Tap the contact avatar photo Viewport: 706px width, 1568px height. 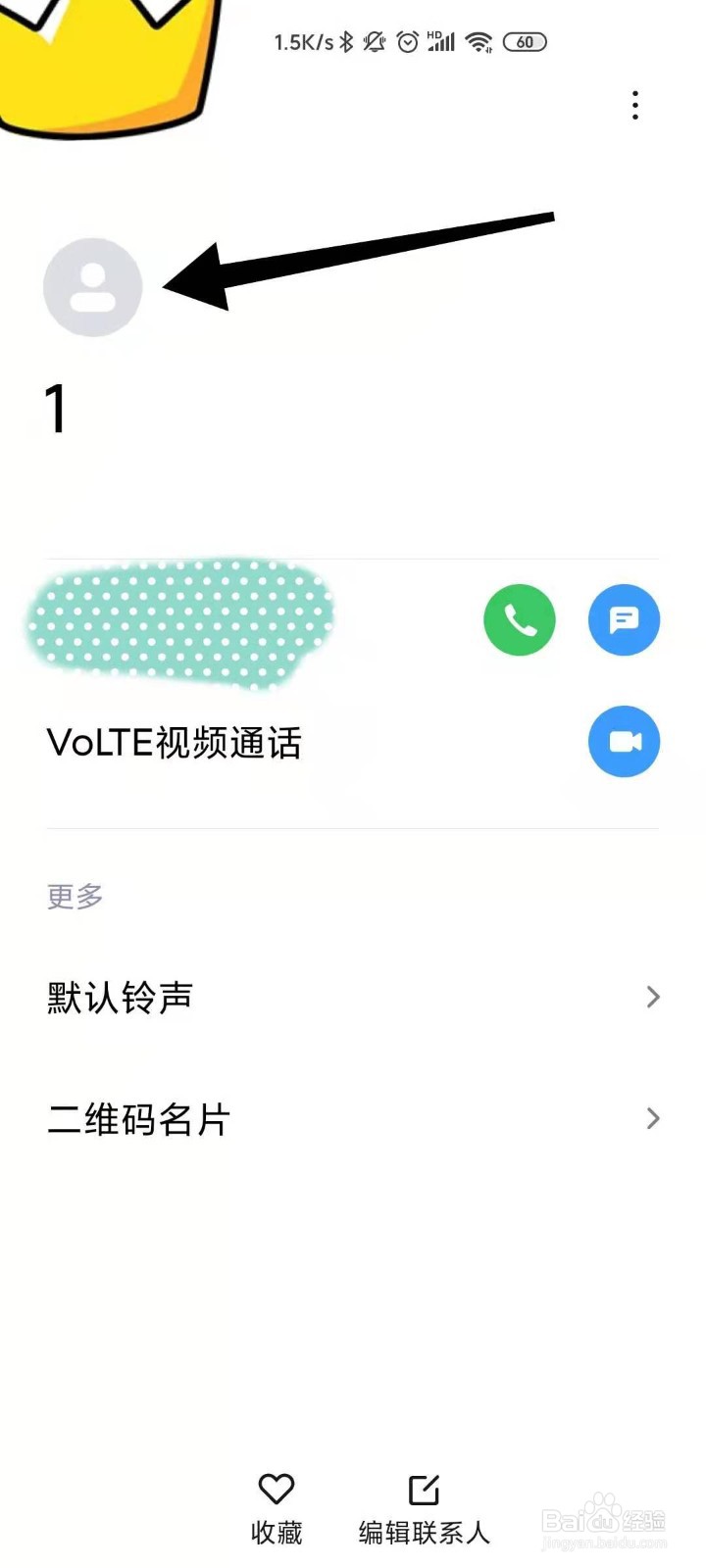(93, 287)
